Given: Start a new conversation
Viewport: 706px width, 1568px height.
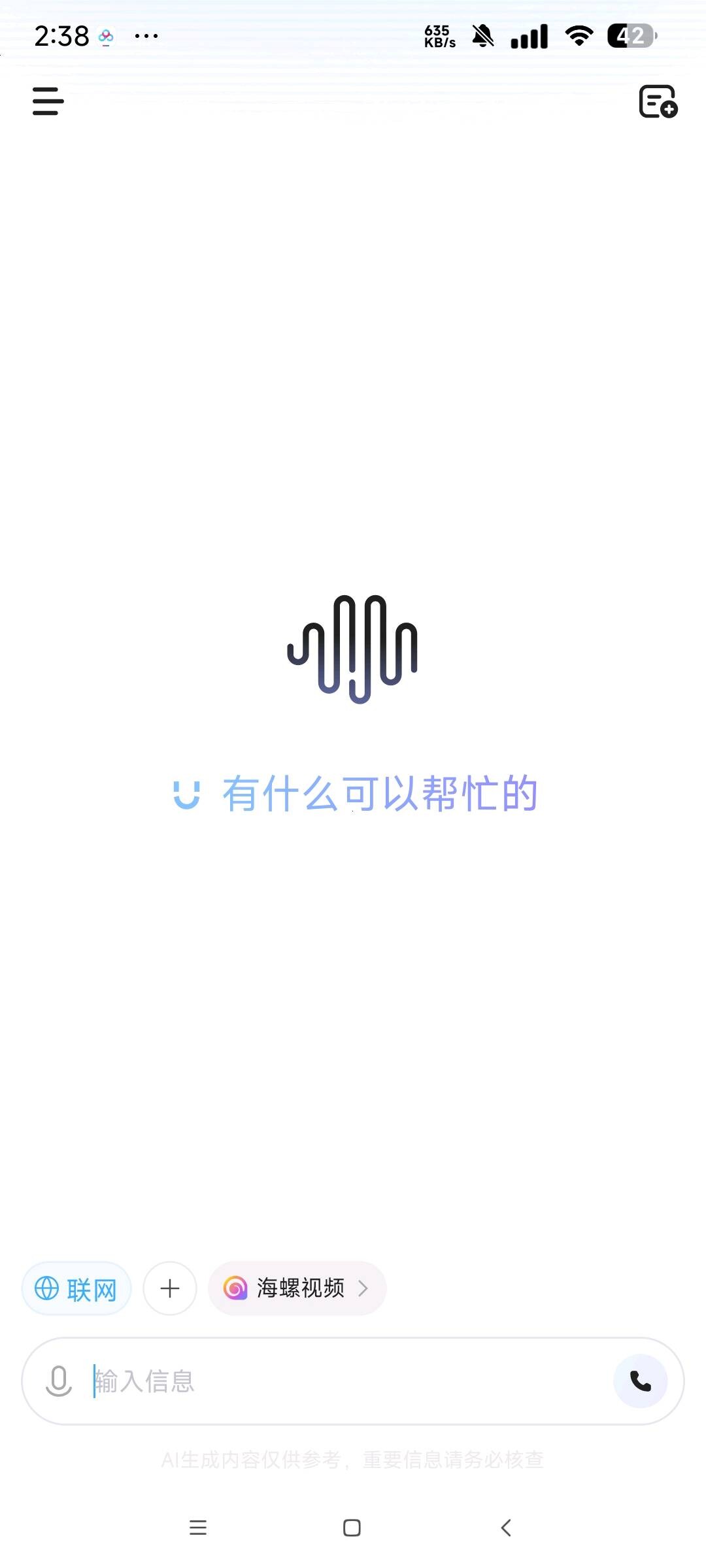Looking at the screenshot, I should click(658, 101).
